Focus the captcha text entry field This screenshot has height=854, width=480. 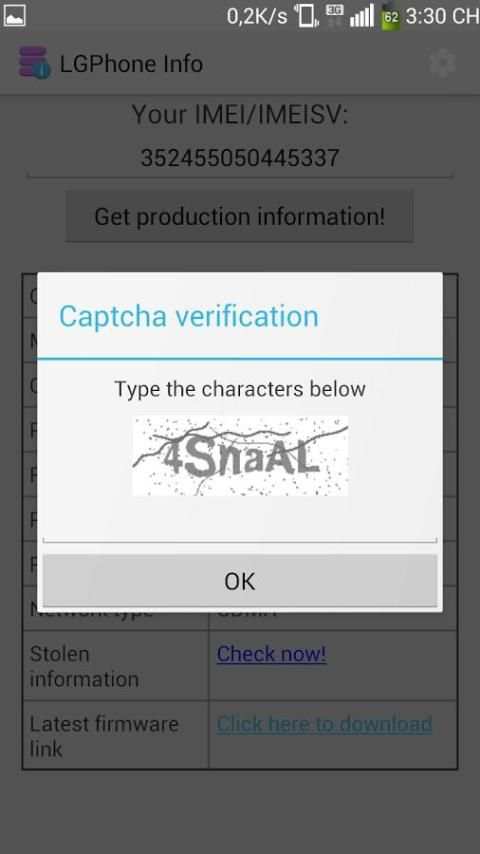pyautogui.click(x=240, y=524)
